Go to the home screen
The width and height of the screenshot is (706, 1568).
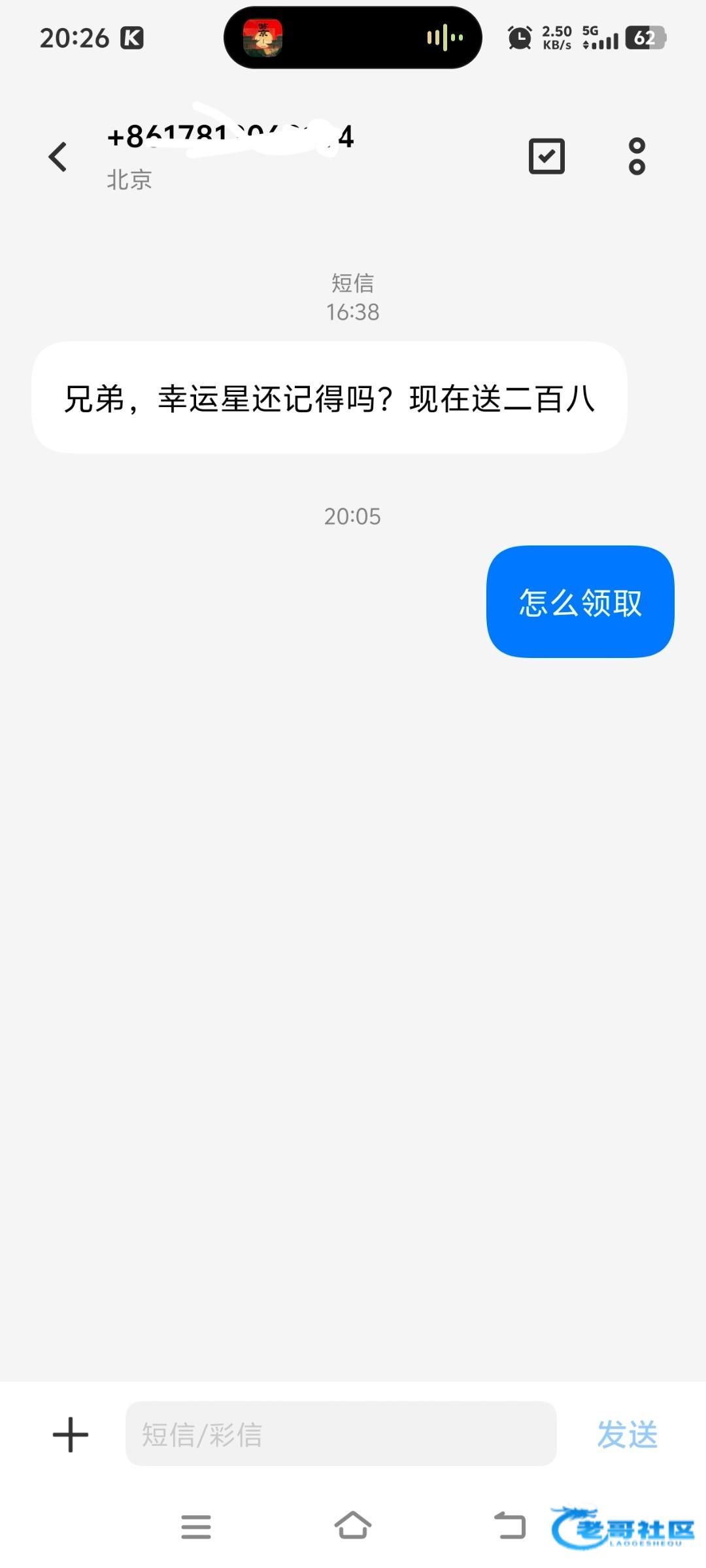coord(353,1526)
